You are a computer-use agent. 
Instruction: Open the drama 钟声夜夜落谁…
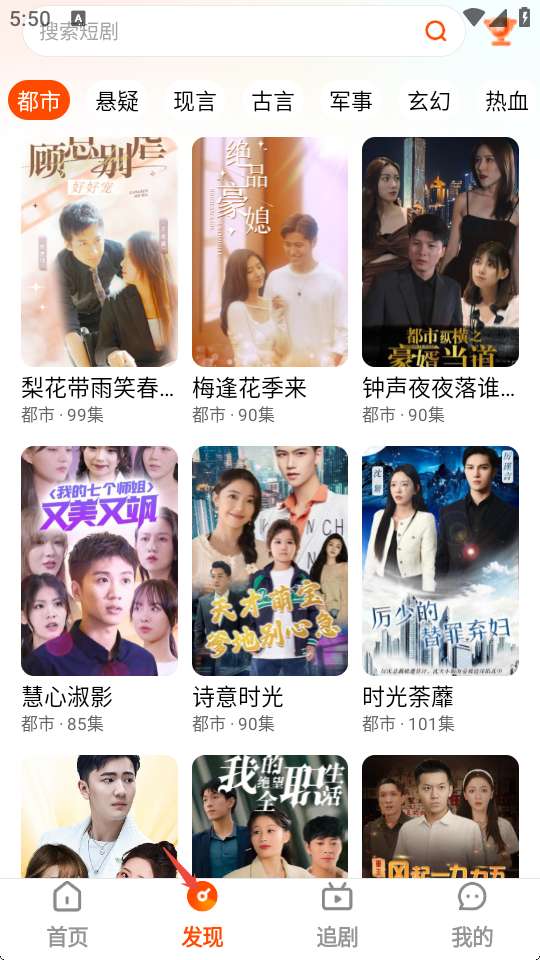pyautogui.click(x=440, y=281)
